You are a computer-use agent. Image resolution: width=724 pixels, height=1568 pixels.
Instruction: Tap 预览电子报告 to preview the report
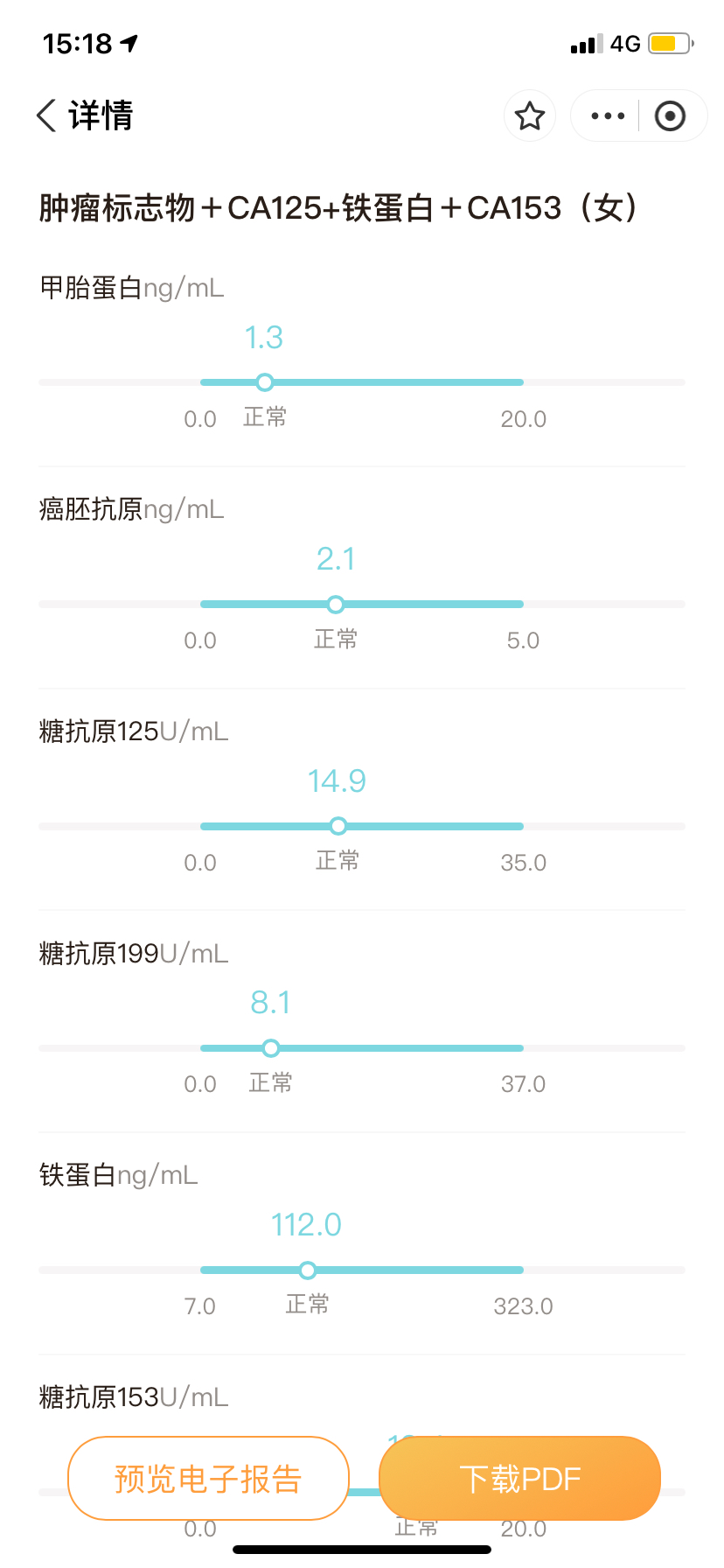point(208,1478)
